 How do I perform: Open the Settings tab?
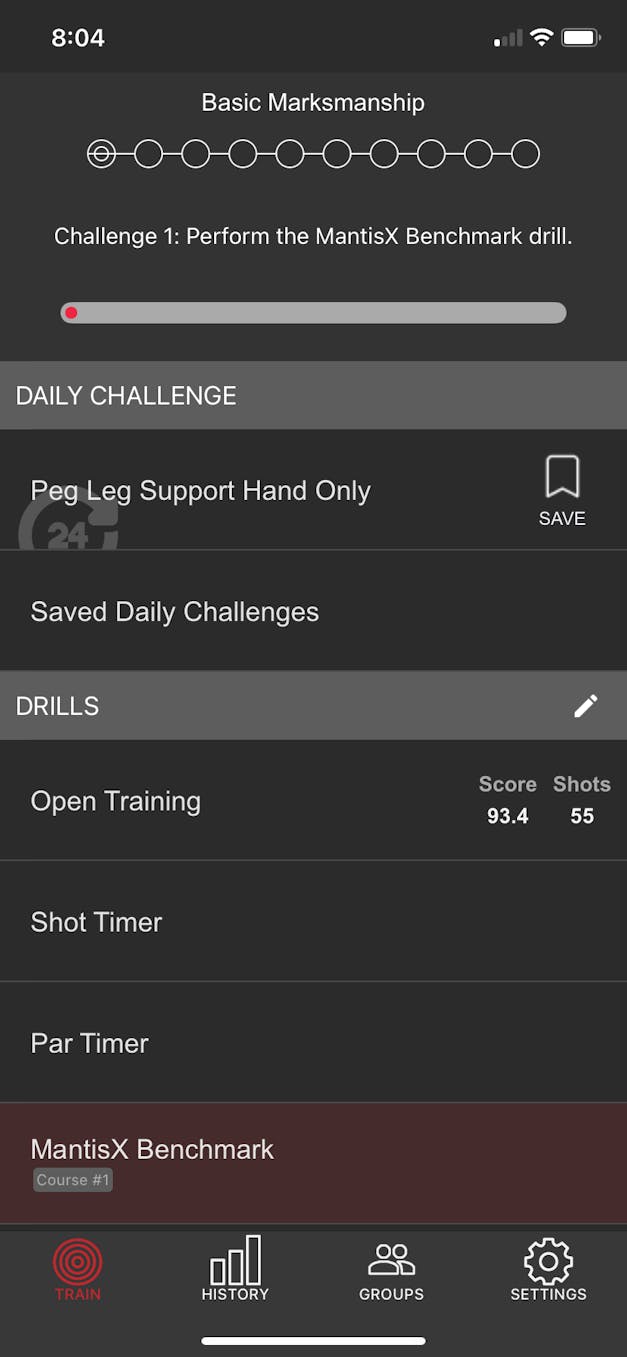click(x=548, y=1268)
